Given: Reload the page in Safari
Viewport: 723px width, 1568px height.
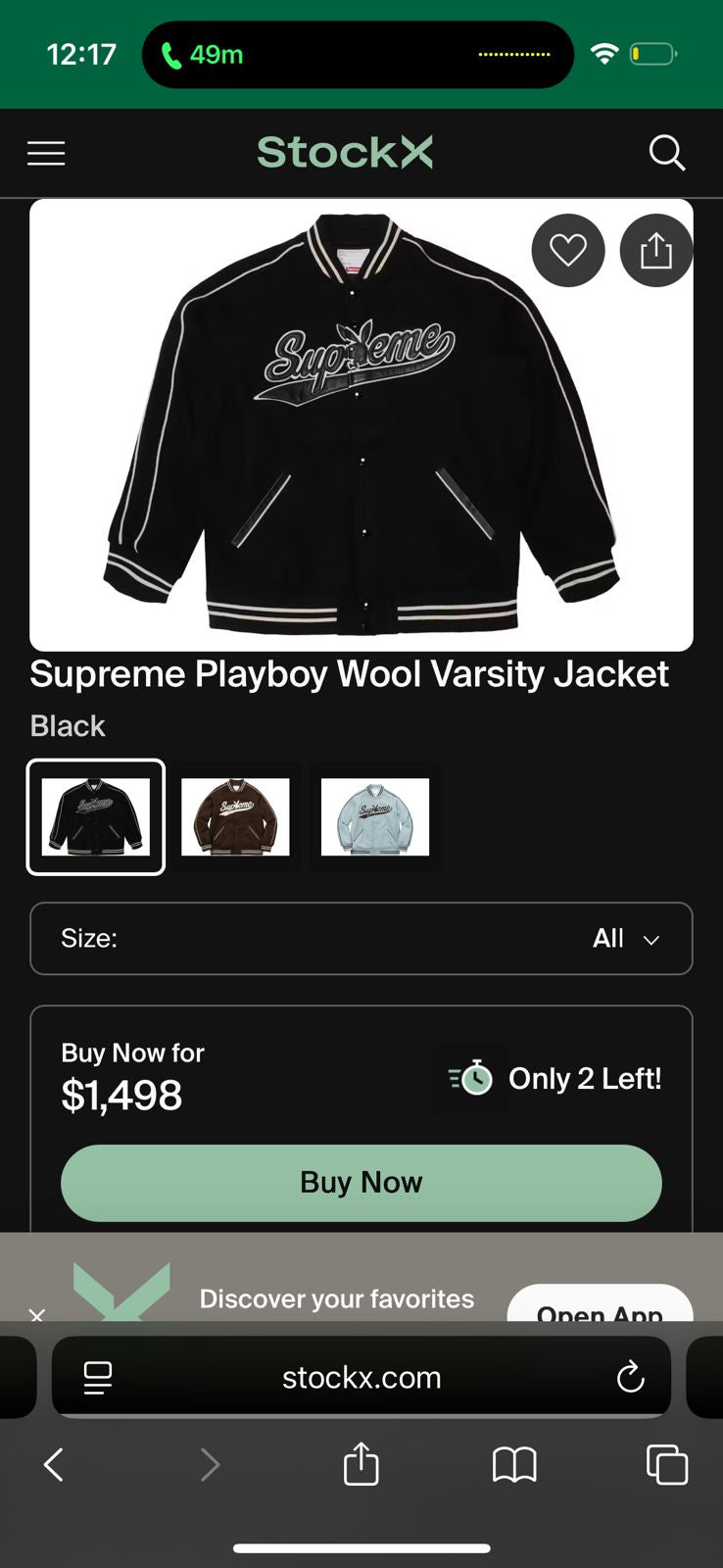Looking at the screenshot, I should (630, 1377).
